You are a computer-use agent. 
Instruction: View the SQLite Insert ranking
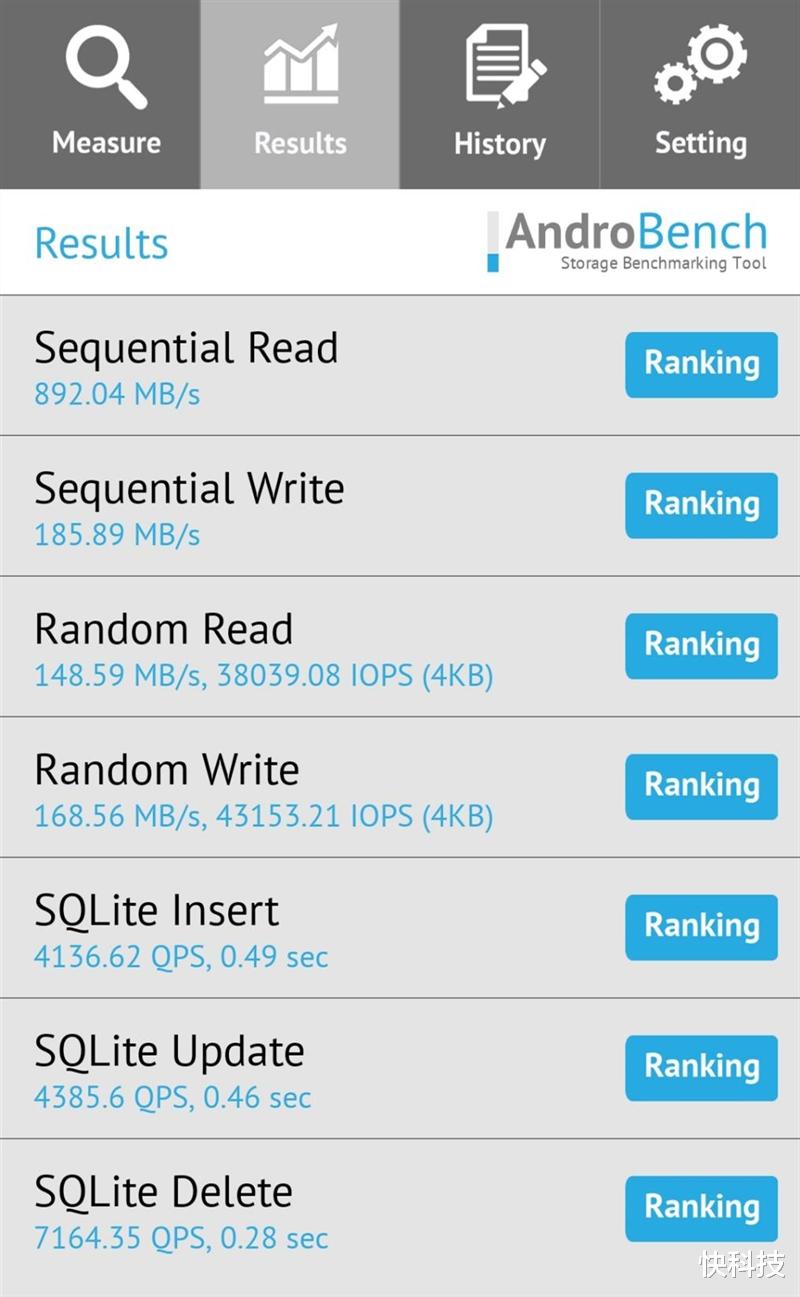click(701, 927)
